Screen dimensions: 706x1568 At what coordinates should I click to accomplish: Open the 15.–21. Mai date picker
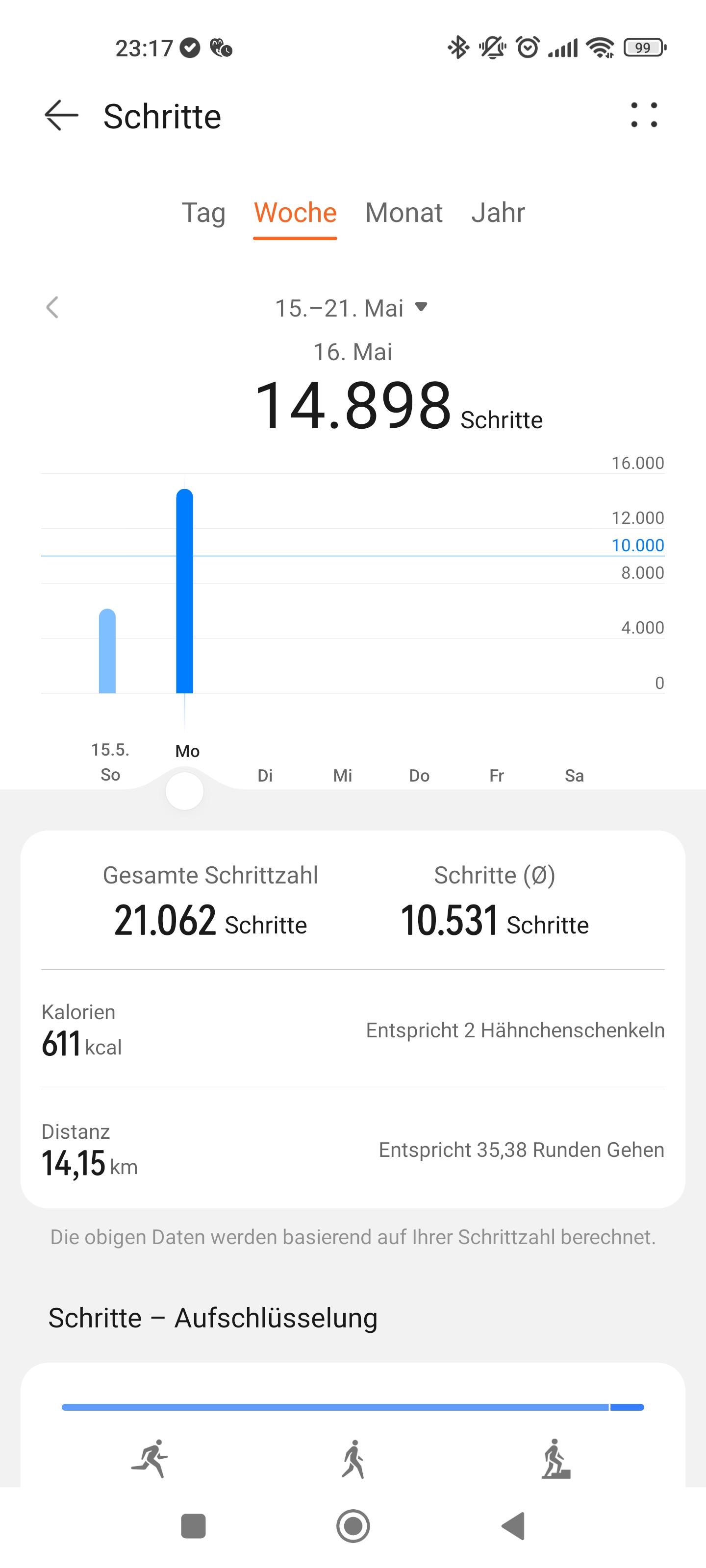pyautogui.click(x=352, y=308)
